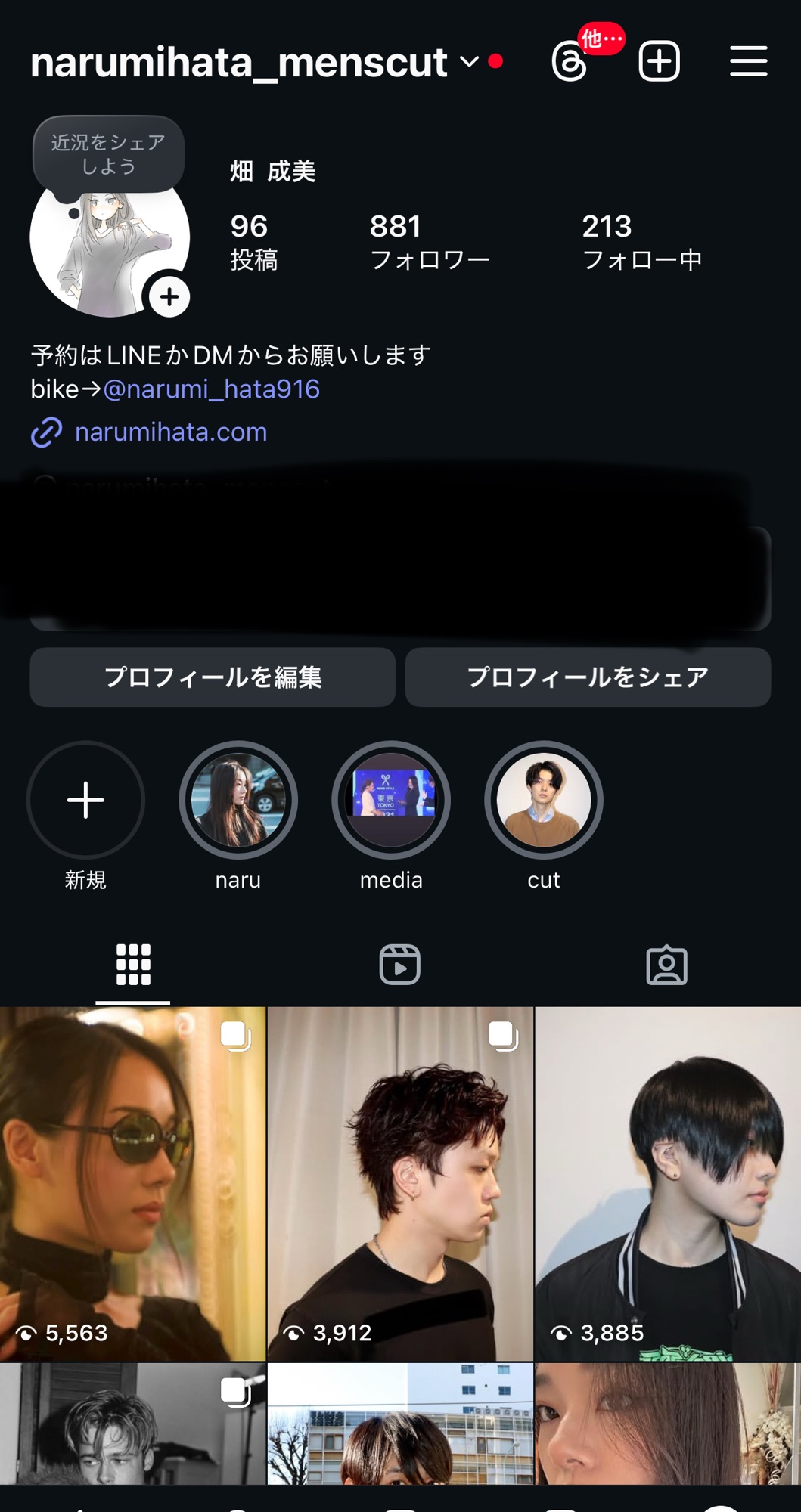
Task: Switch to the tagged photos tab
Action: pos(666,965)
